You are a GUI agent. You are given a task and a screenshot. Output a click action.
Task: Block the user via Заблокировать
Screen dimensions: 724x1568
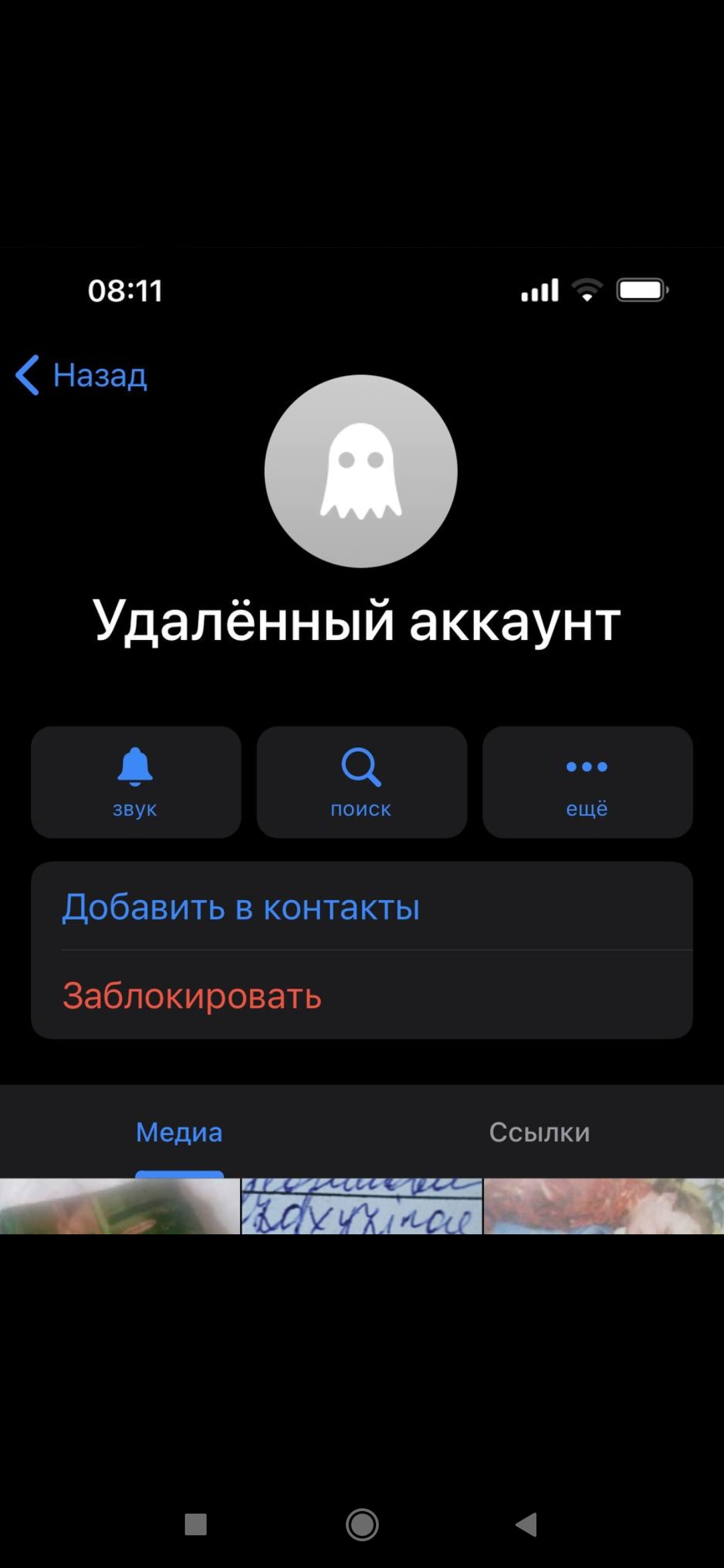[192, 996]
